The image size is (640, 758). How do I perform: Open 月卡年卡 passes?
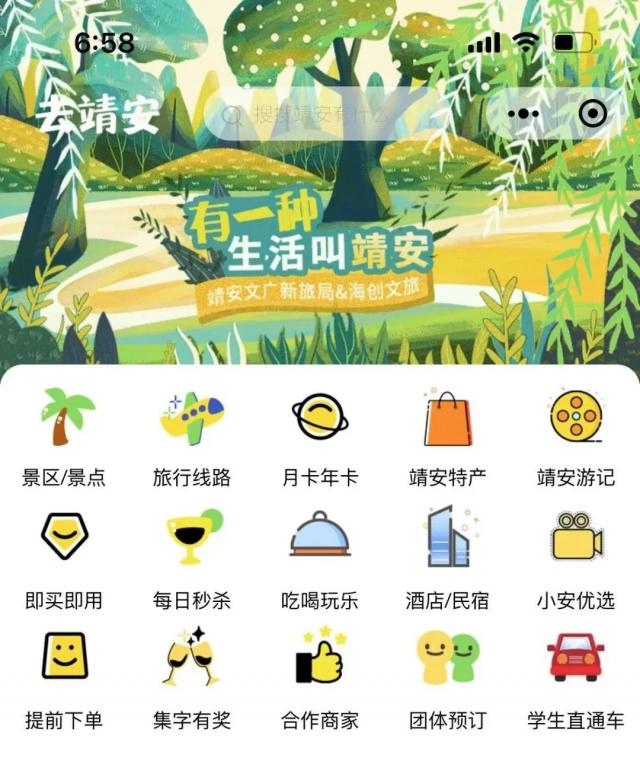click(x=320, y=436)
